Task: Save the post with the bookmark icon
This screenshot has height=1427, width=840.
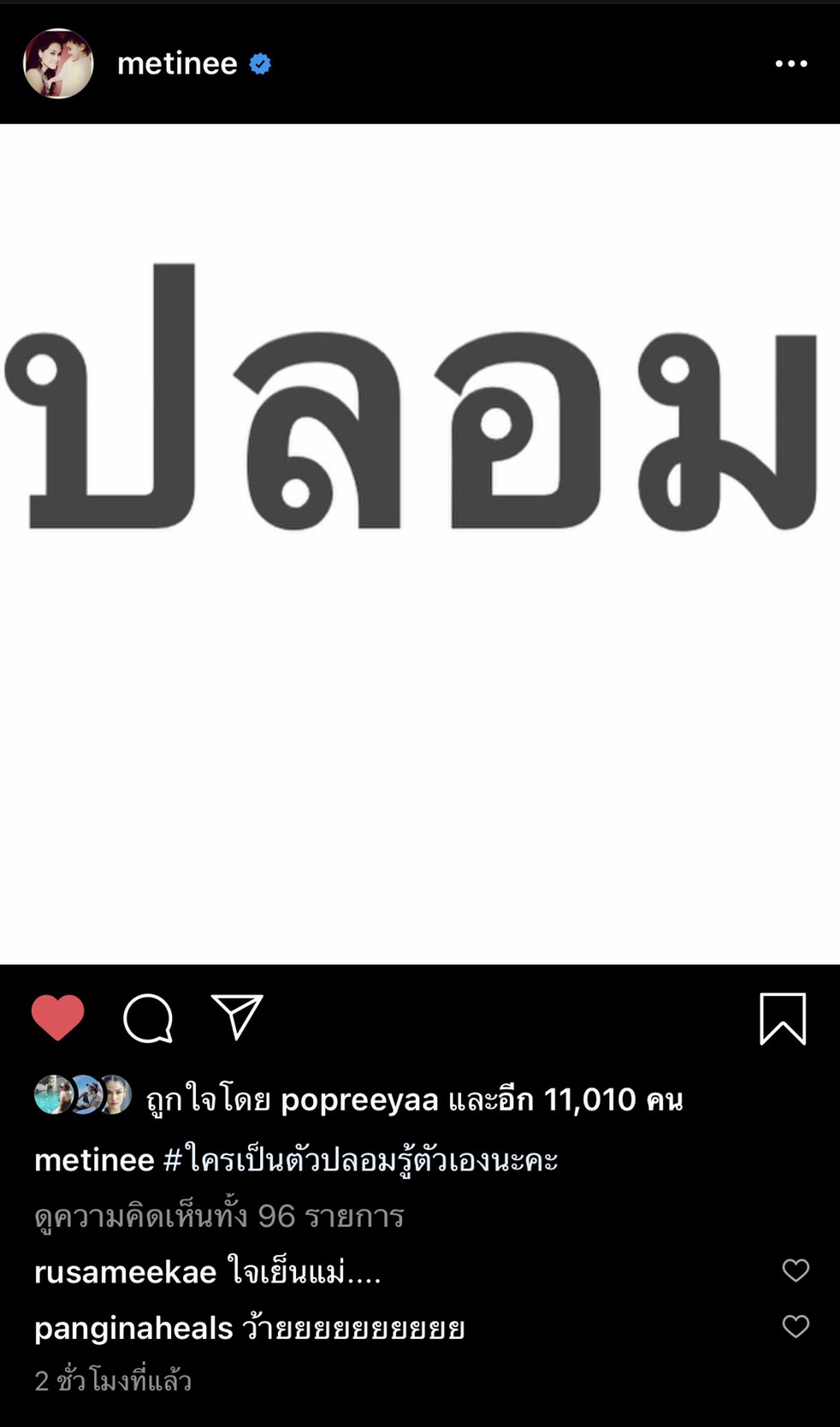Action: click(783, 1019)
